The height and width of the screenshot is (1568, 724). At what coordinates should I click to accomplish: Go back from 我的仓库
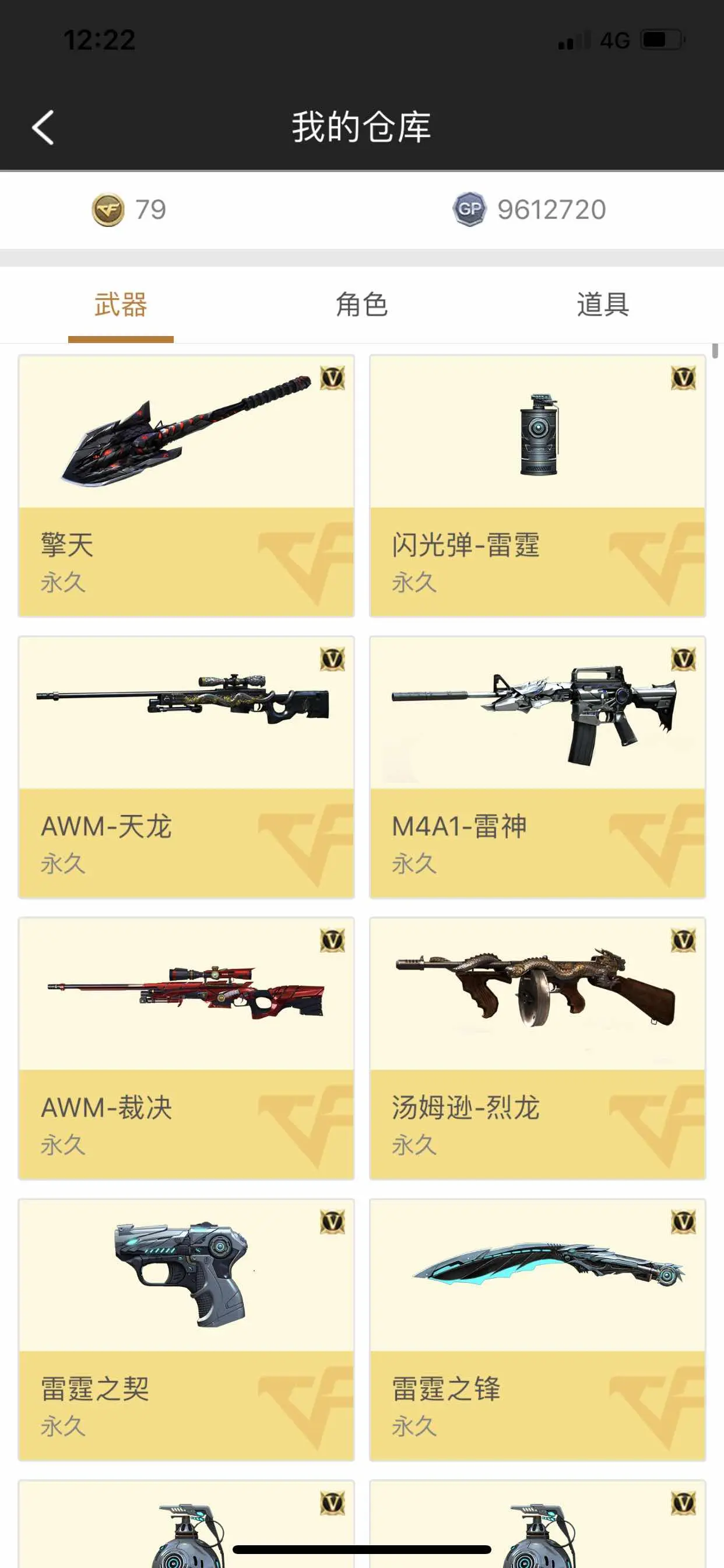coord(43,127)
